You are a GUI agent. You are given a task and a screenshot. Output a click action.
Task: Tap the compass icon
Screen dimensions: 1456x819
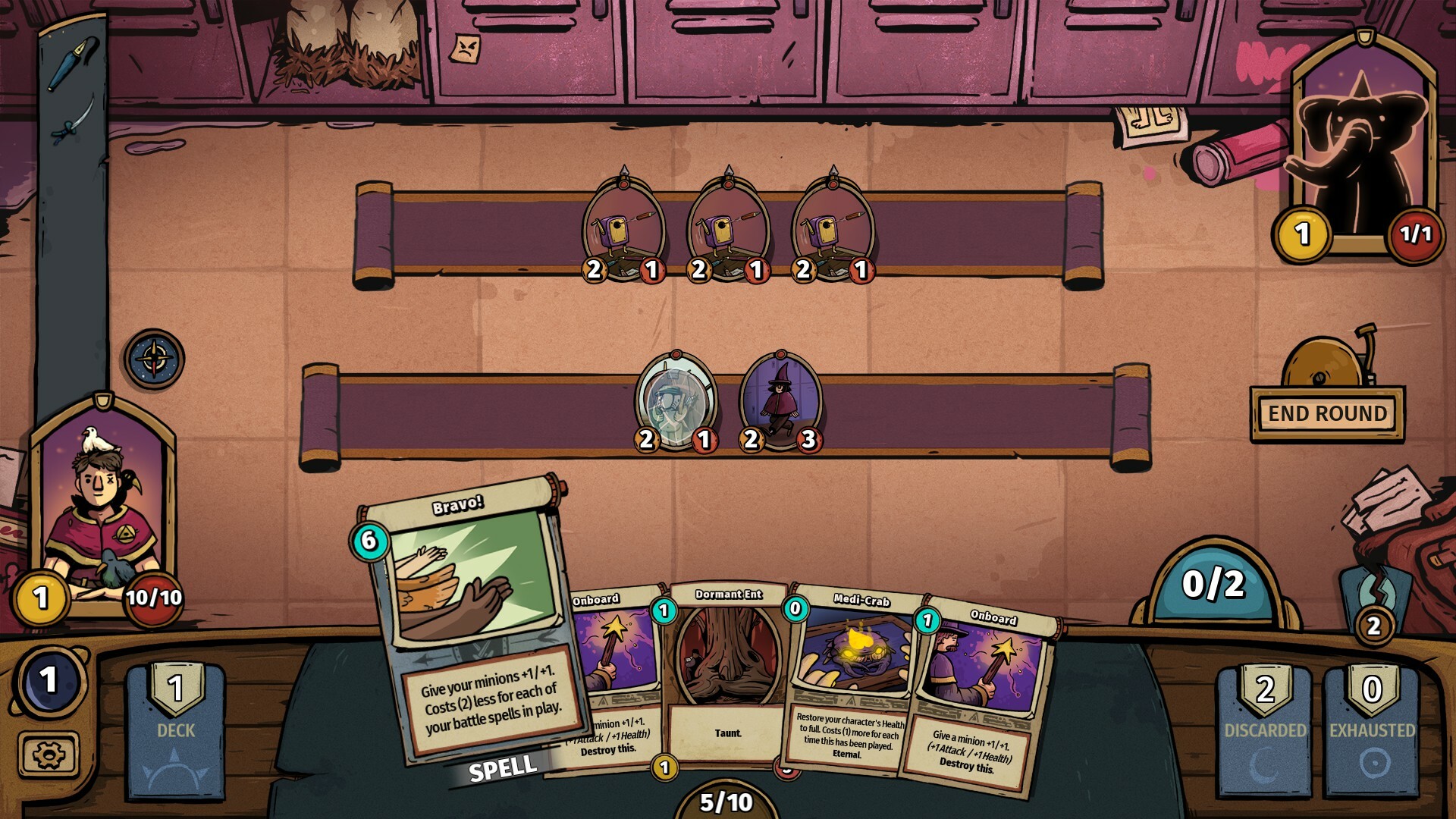point(154,359)
